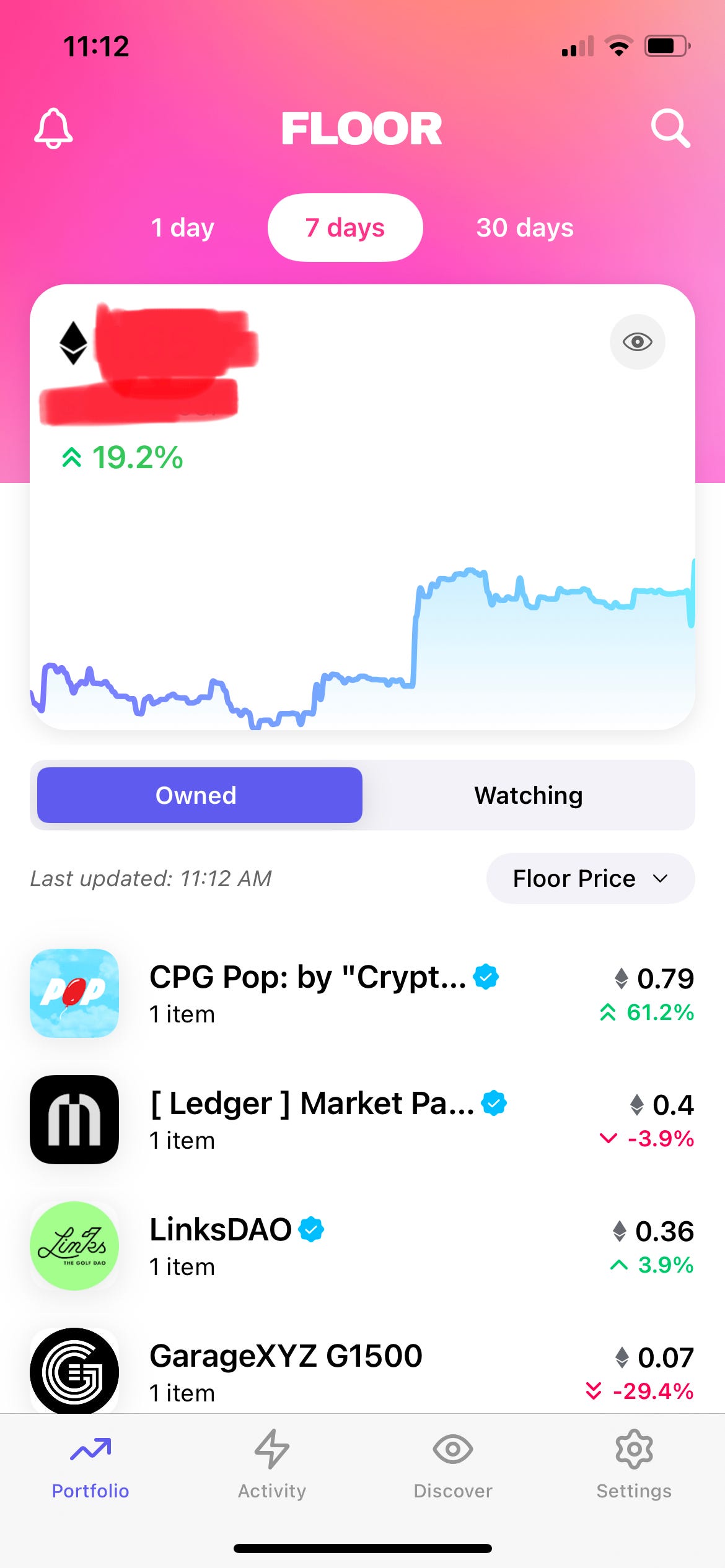Open the notifications bell
The height and width of the screenshot is (1568, 725).
coord(53,128)
